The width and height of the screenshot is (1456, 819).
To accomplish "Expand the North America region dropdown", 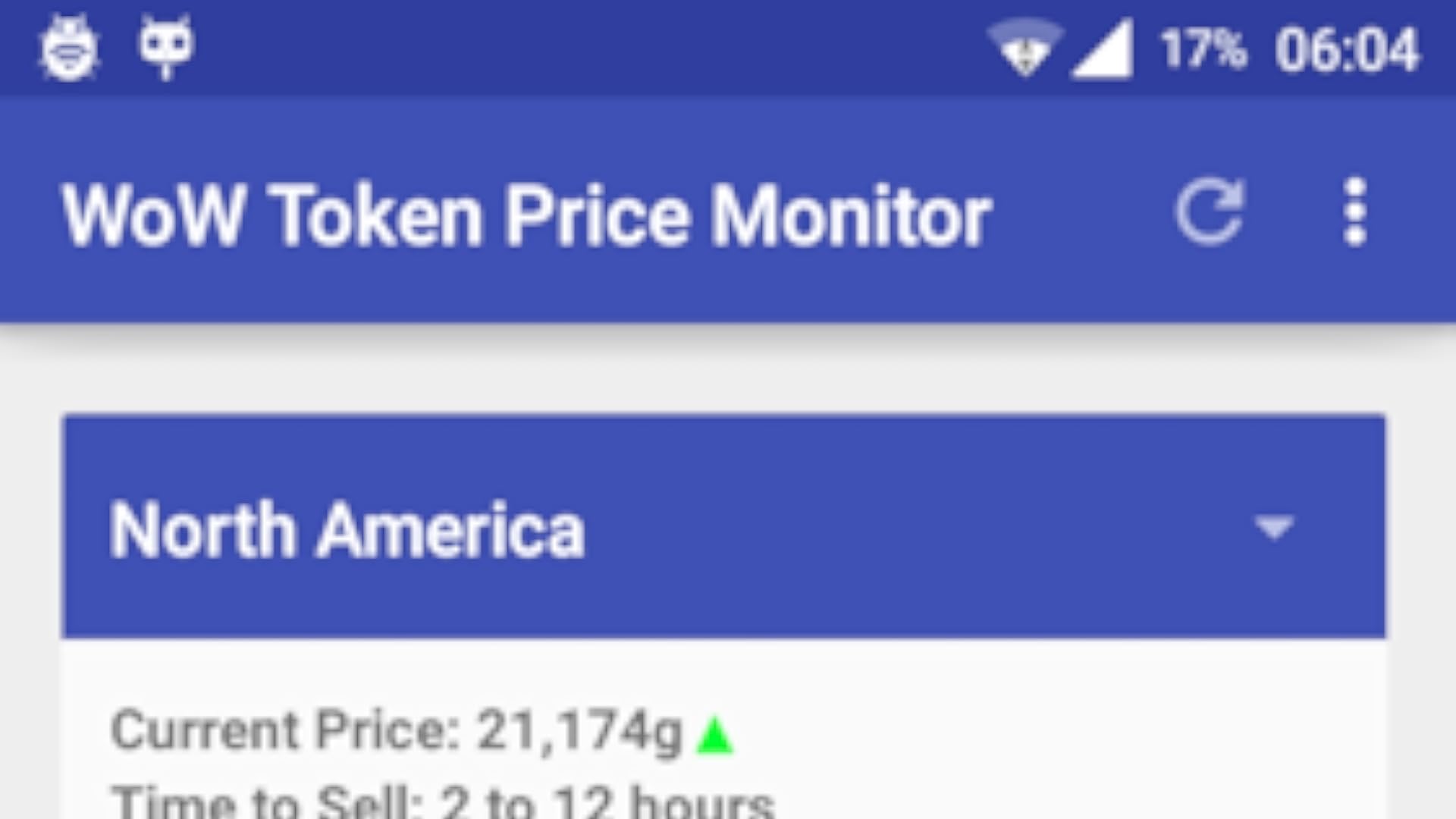I will 1273,527.
